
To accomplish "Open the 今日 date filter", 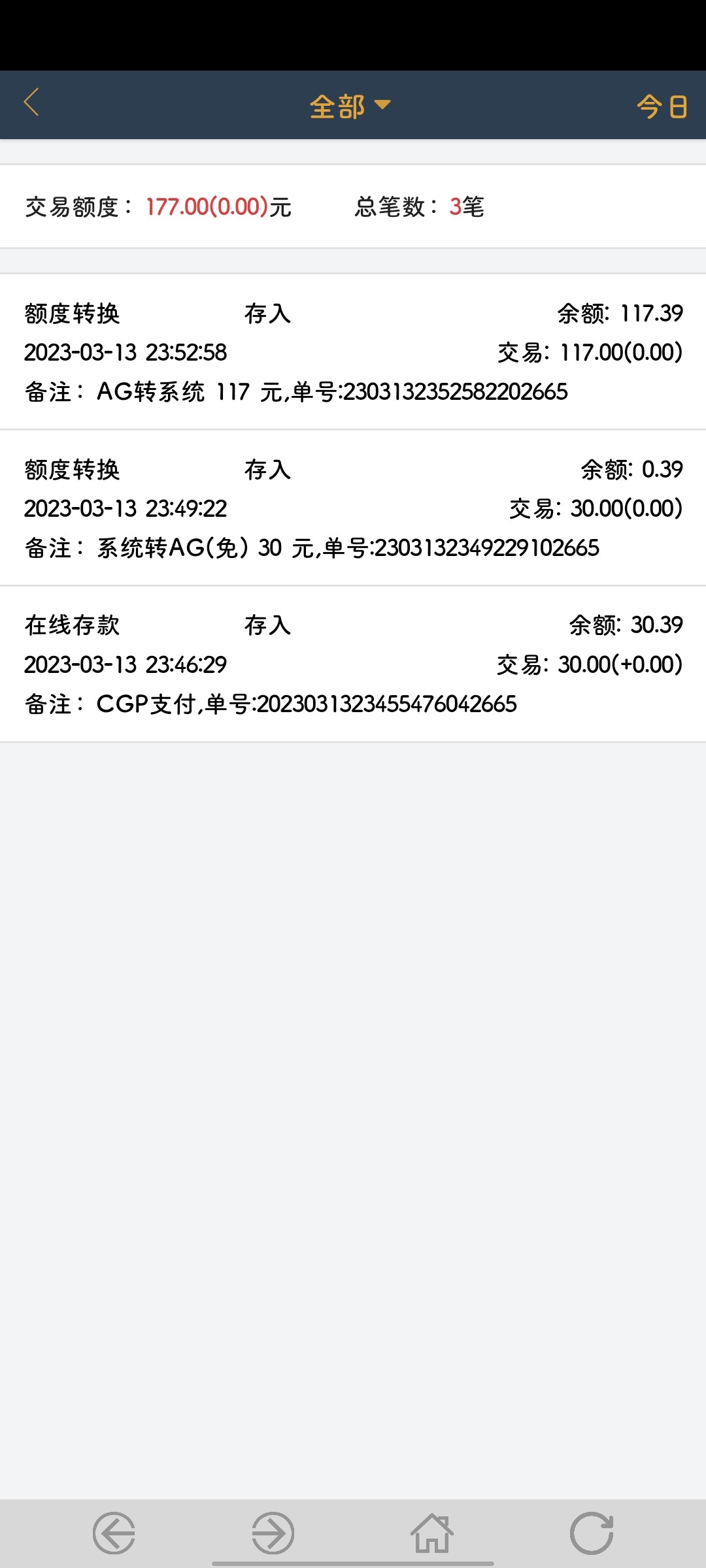I will 662,106.
